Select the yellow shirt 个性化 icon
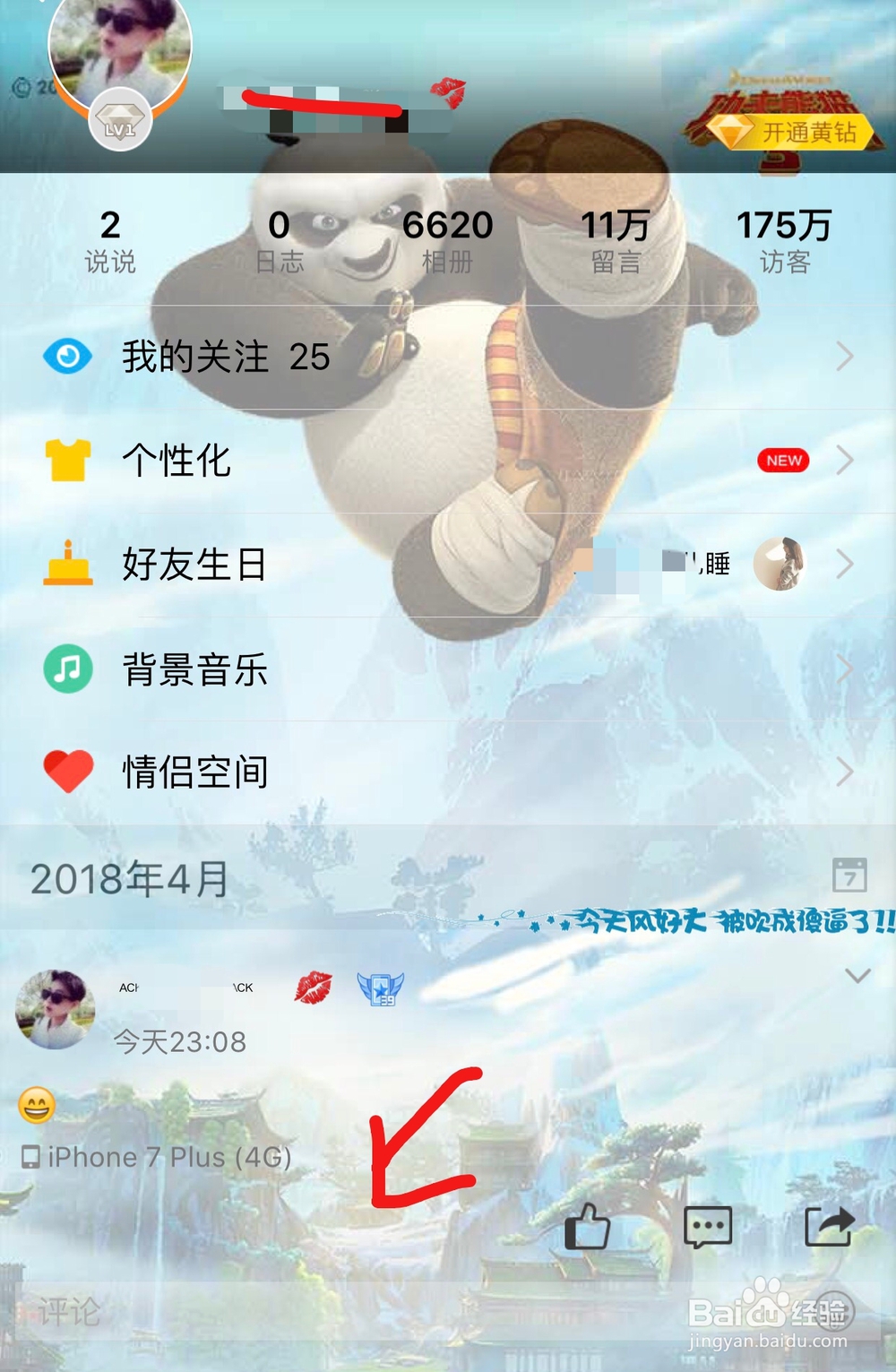The height and width of the screenshot is (1372, 896). click(68, 461)
